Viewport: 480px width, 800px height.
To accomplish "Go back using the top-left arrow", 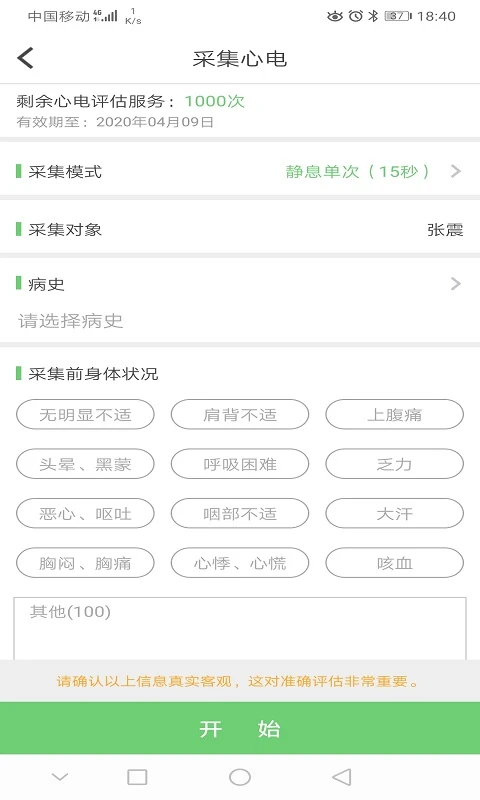I will pyautogui.click(x=26, y=58).
